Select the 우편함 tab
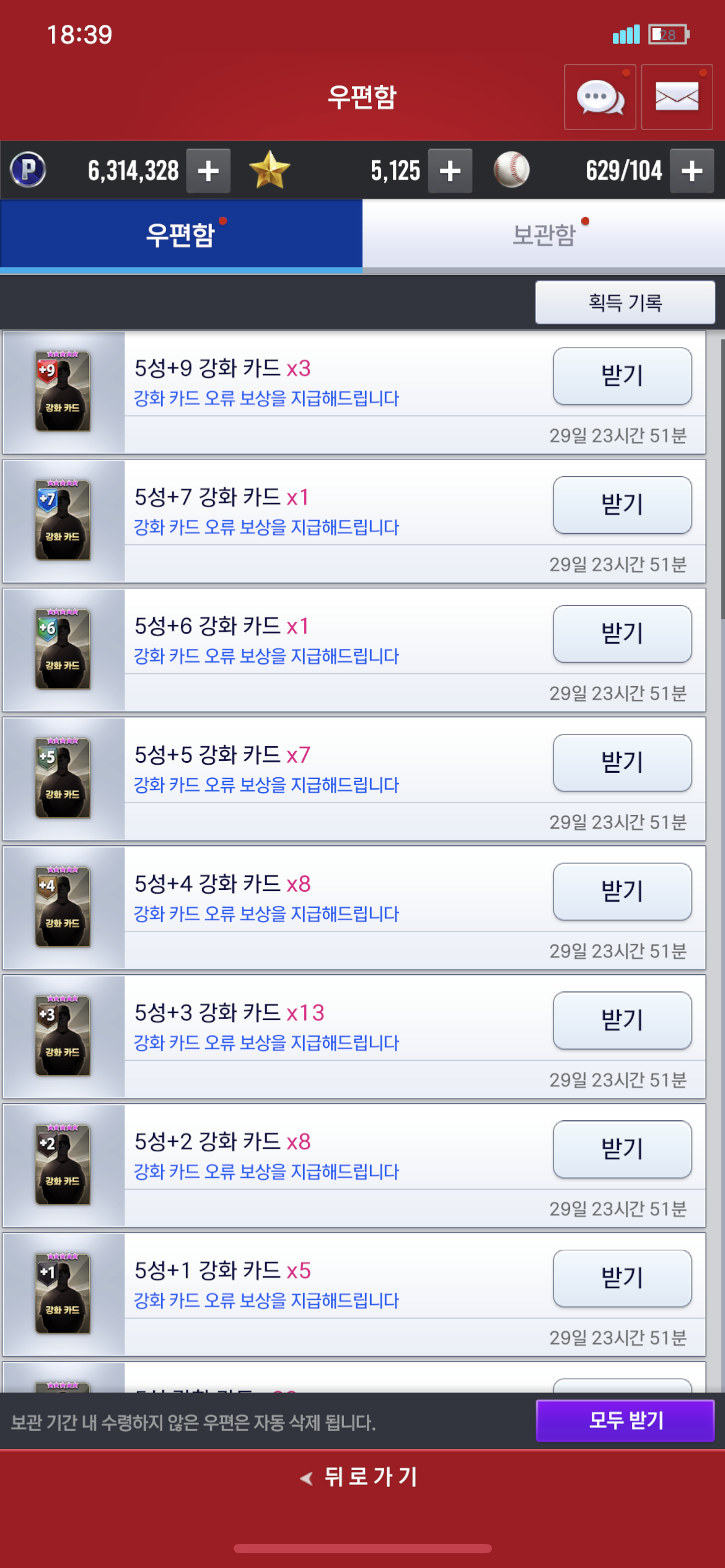Image resolution: width=725 pixels, height=1568 pixels. [181, 235]
